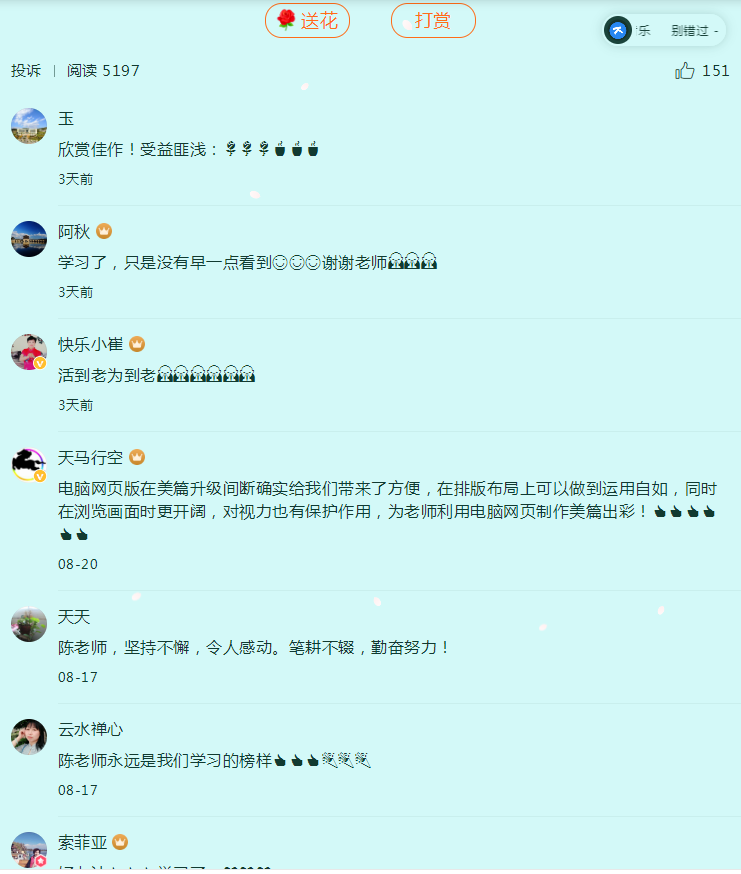This screenshot has width=741, height=874.
Task: Tap the username 快乐小崔
Action: (x=90, y=344)
